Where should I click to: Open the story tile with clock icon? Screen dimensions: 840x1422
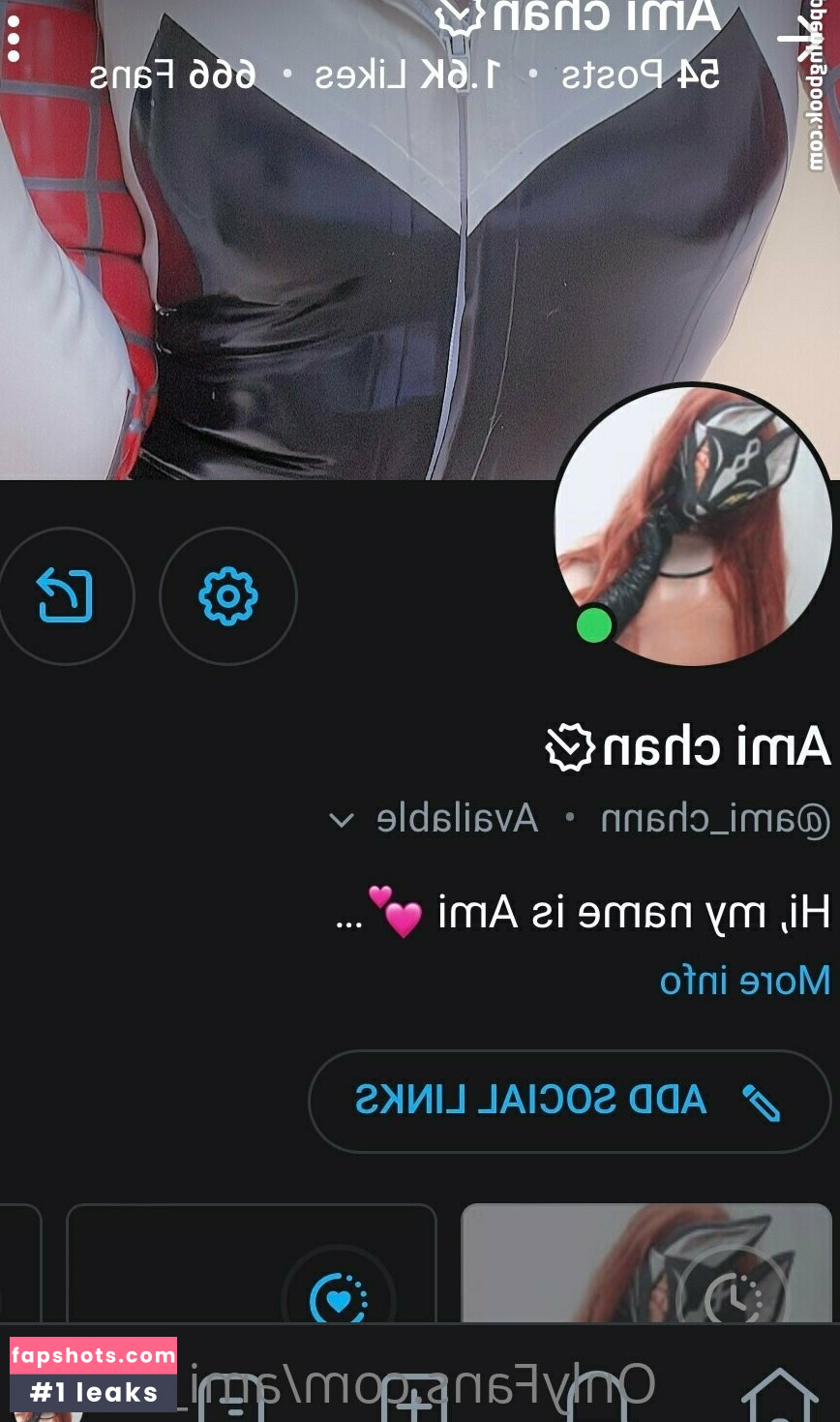646,1263
